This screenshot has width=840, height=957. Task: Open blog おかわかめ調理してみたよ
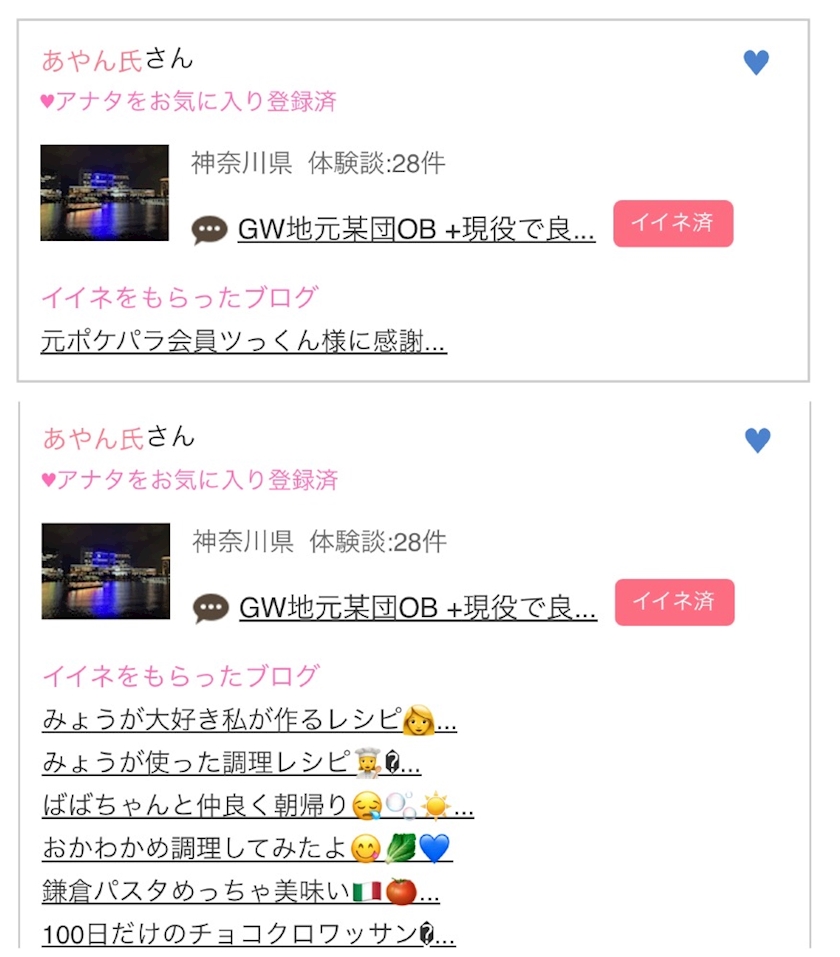247,848
